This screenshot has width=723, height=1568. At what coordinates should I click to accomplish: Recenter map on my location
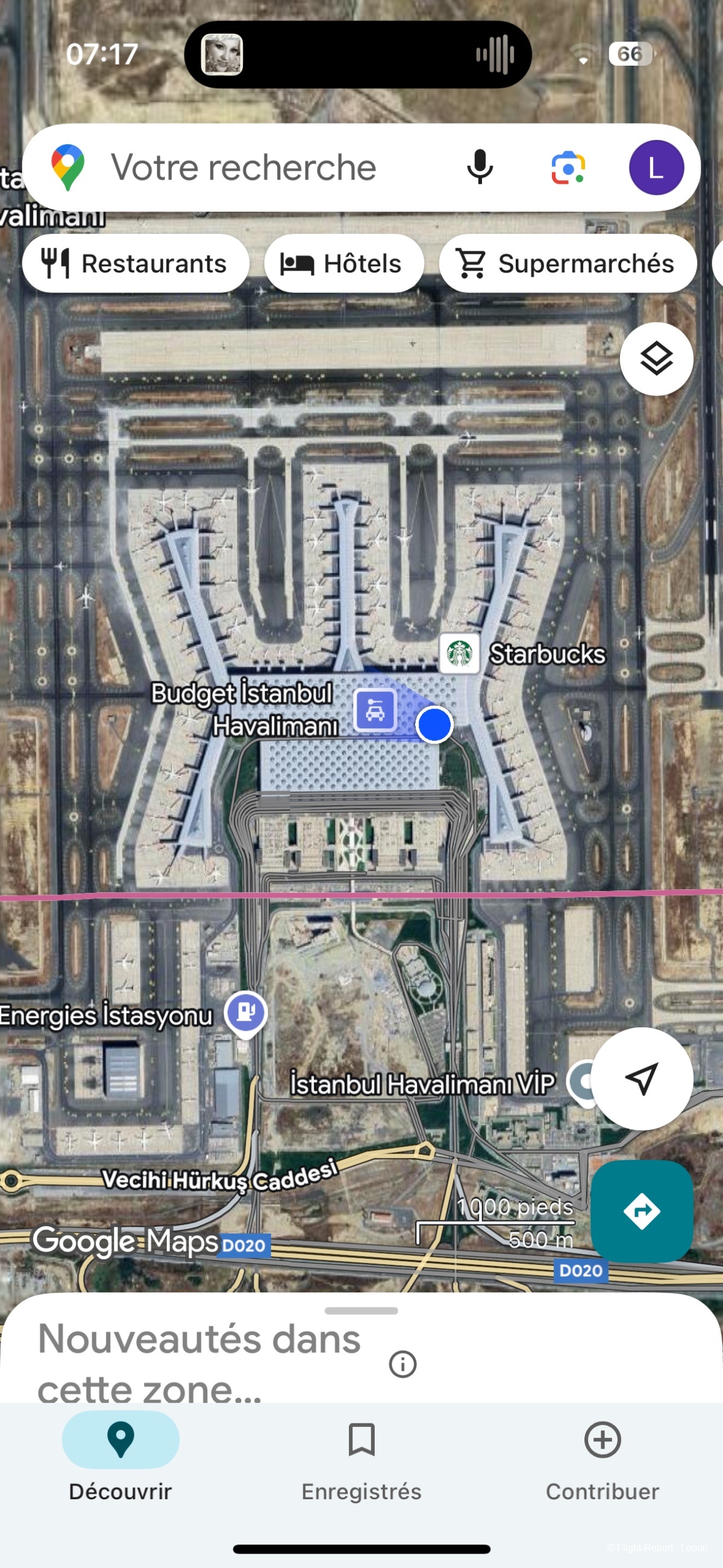click(x=642, y=1078)
